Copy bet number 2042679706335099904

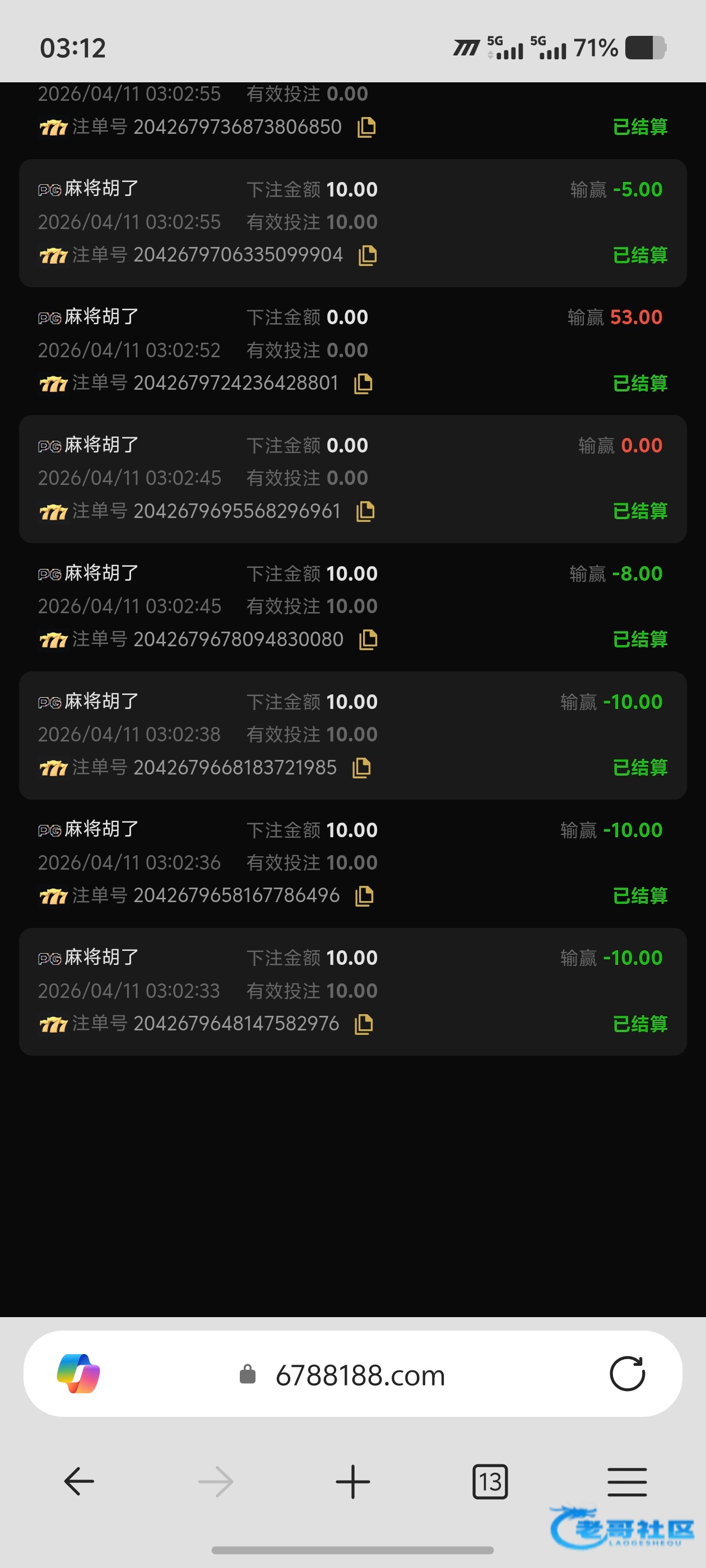[368, 255]
